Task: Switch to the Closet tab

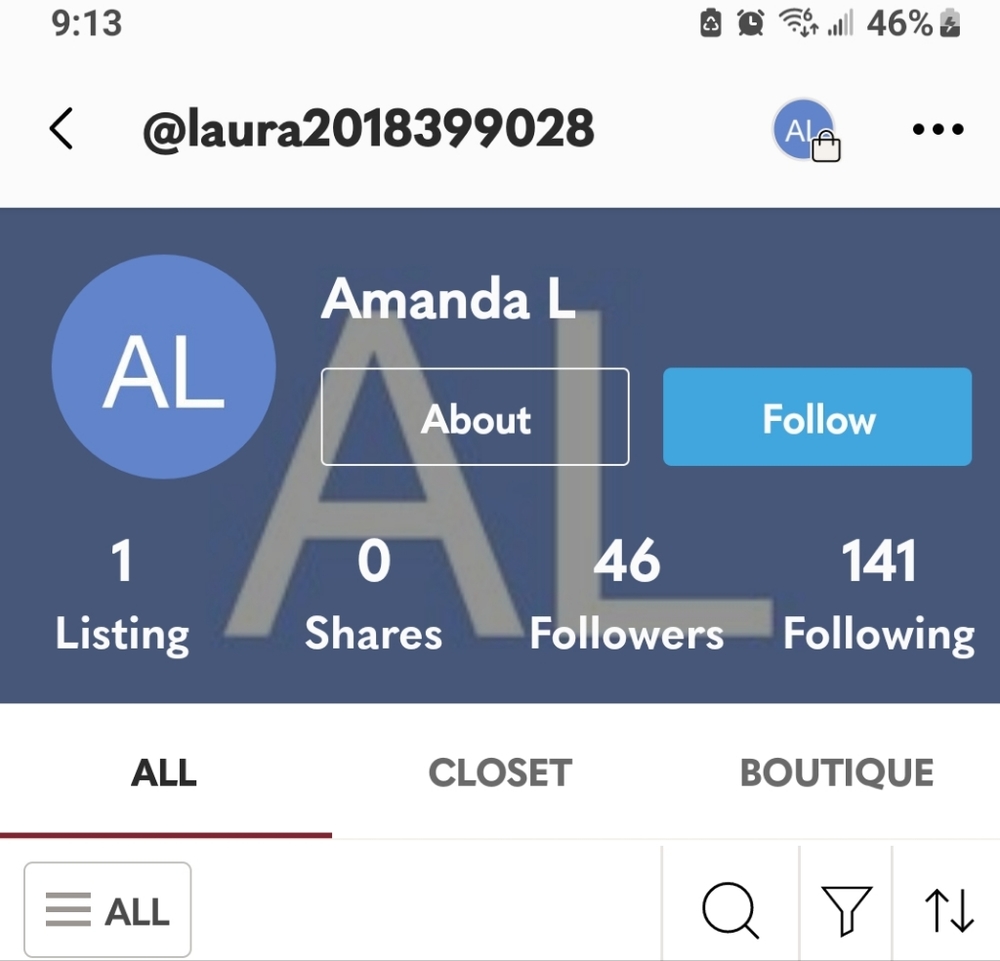Action: pos(500,773)
